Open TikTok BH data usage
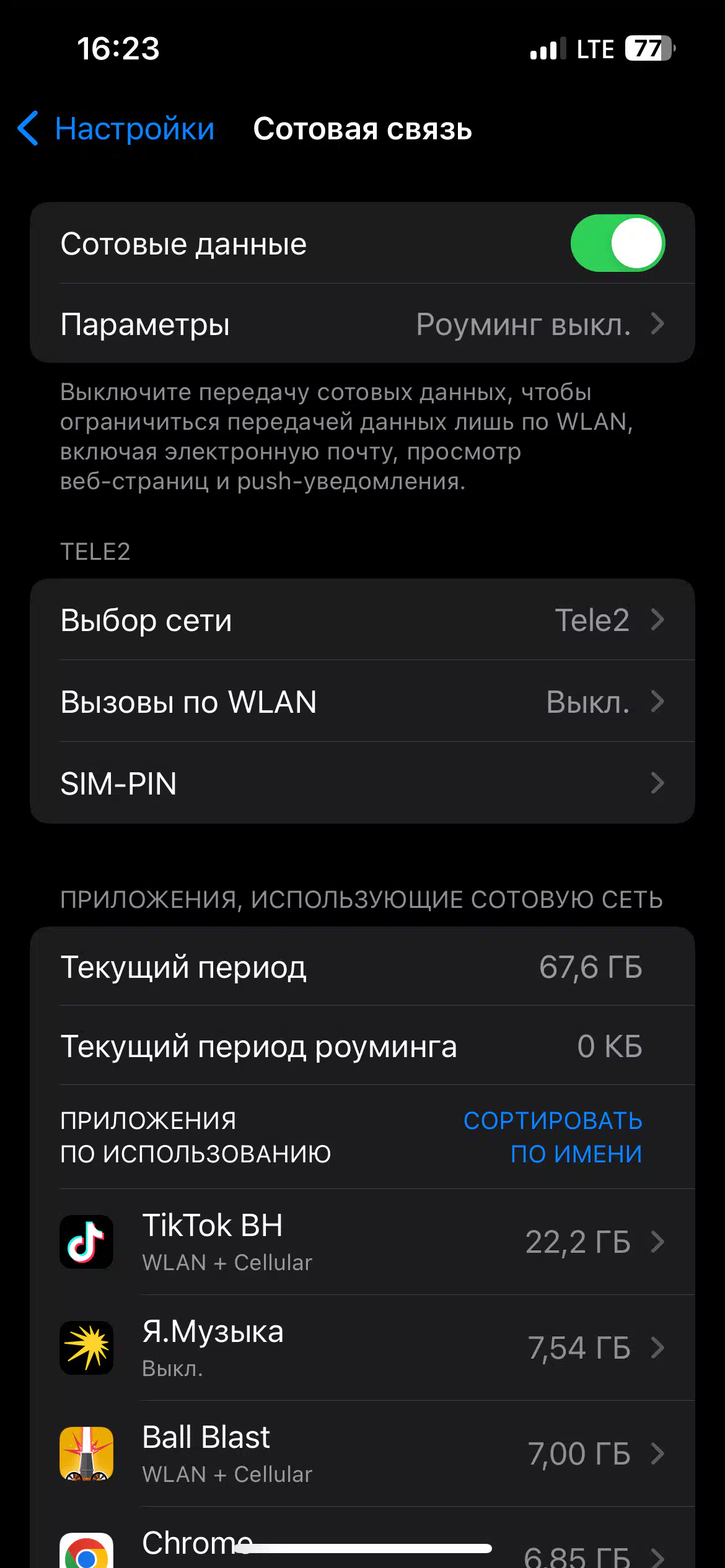 (362, 1242)
